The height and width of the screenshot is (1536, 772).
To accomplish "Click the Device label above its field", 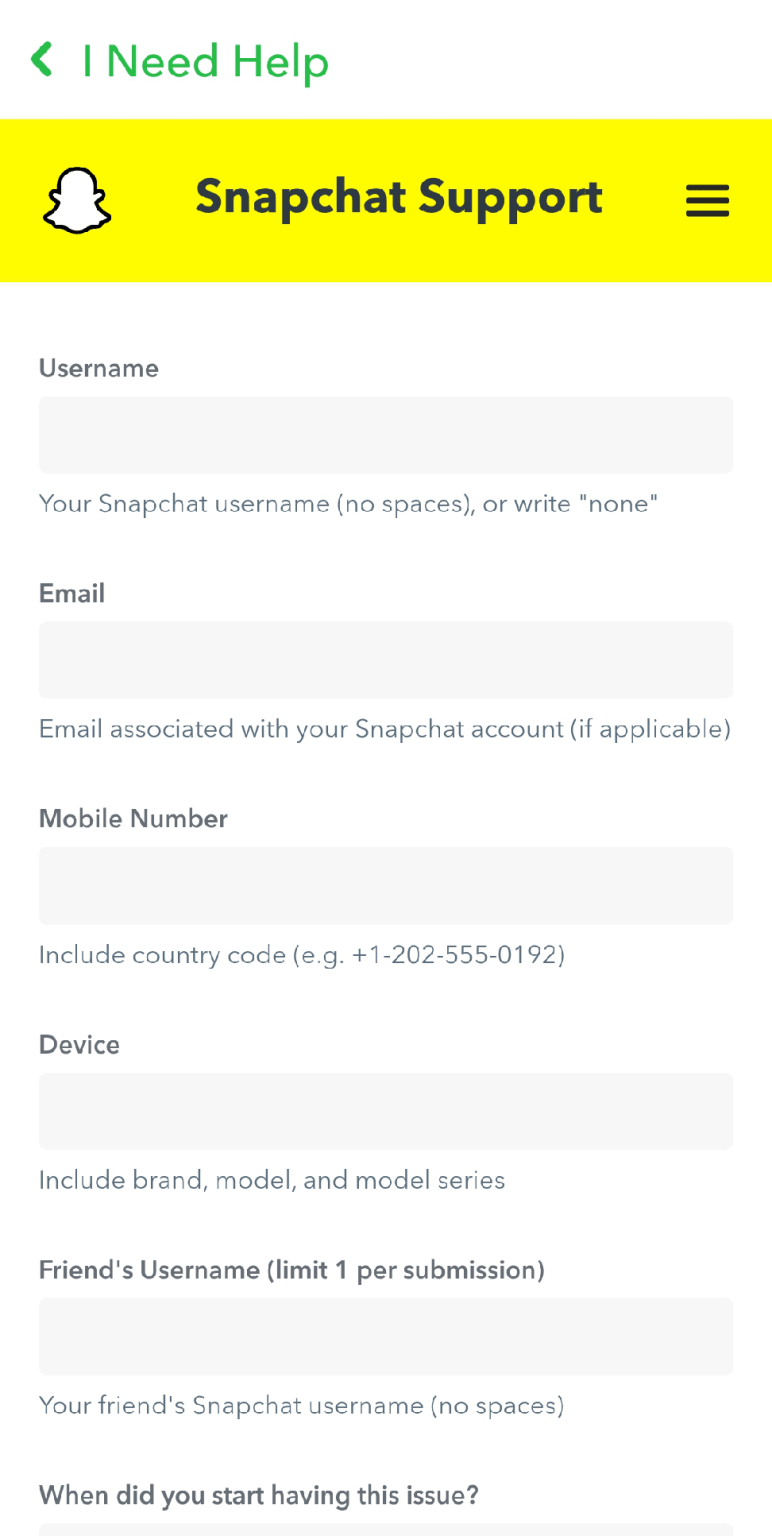I will coord(79,1044).
